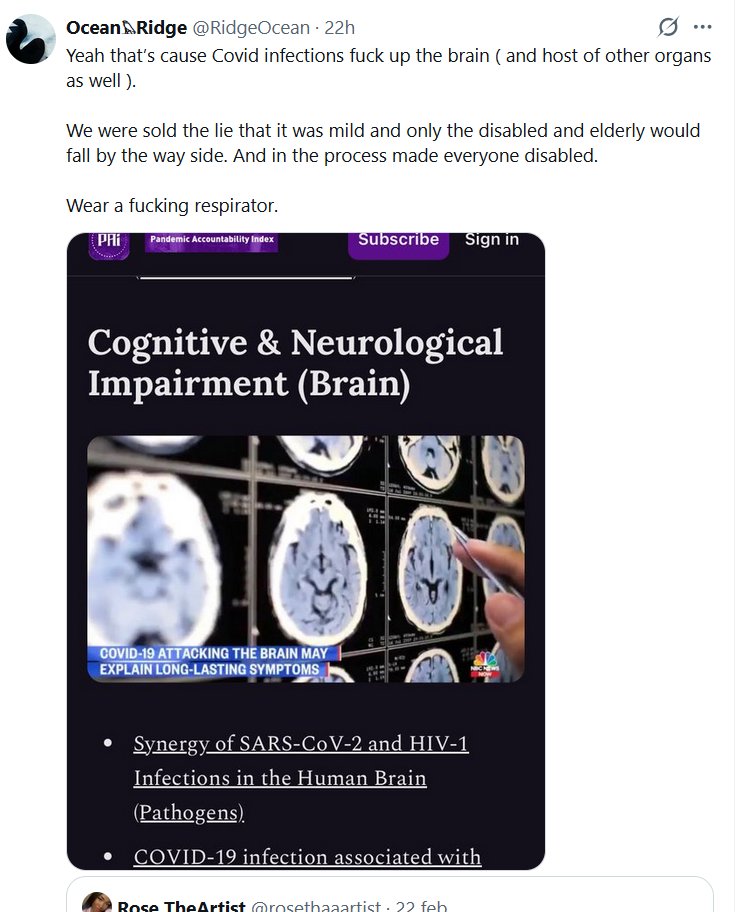744x912 pixels.
Task: Open the tweet's three-dot more menu
Action: tap(703, 27)
